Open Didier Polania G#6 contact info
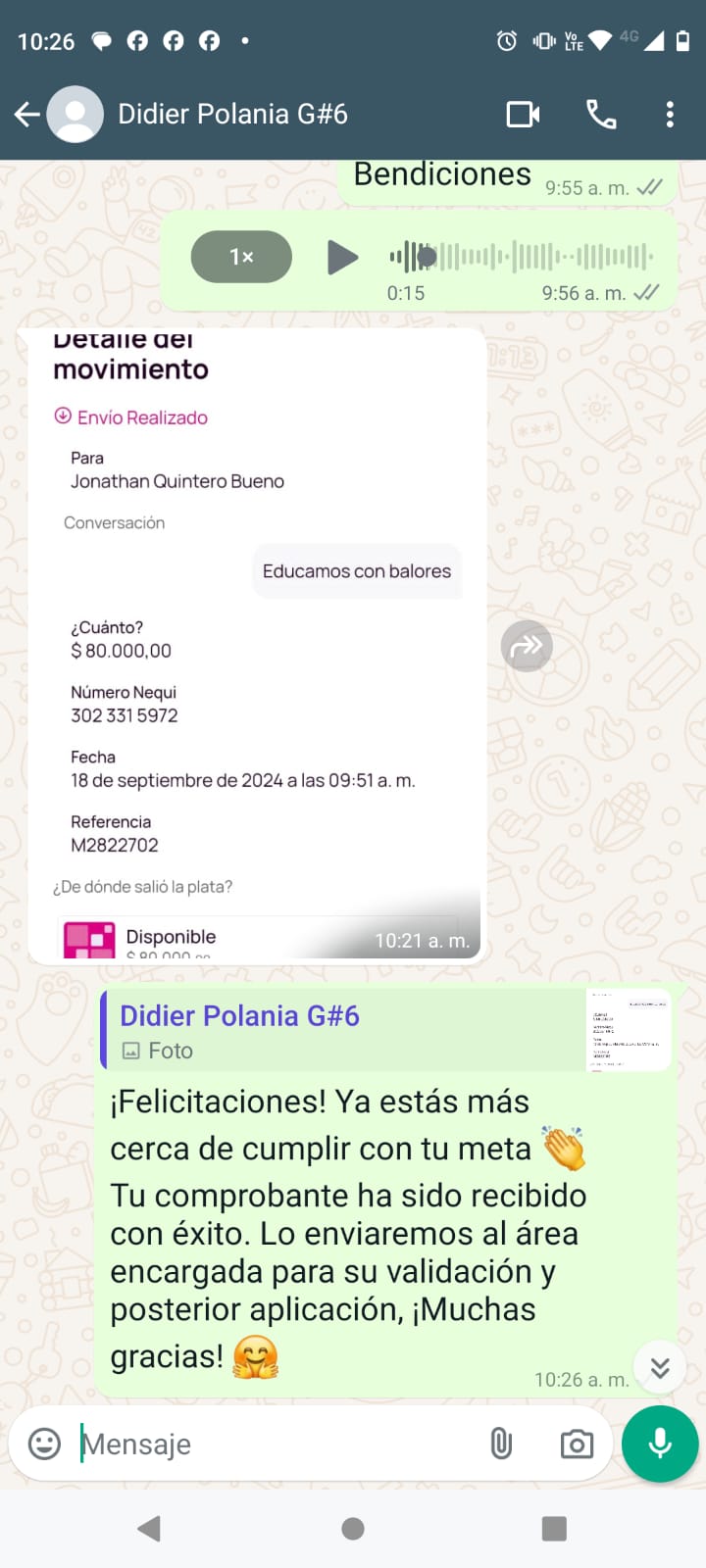The width and height of the screenshot is (706, 1568). [x=232, y=115]
